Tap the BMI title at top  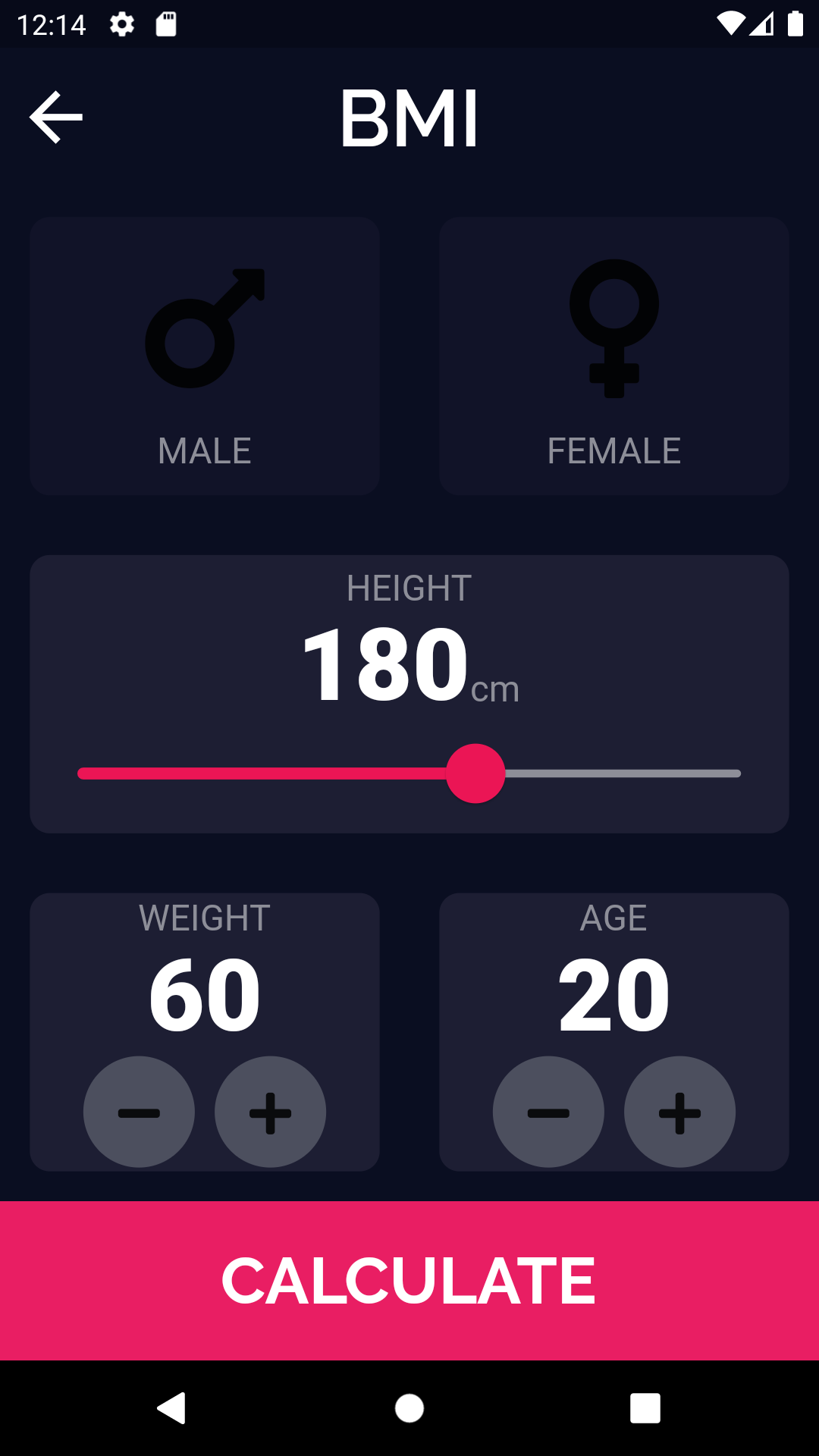[409, 118]
